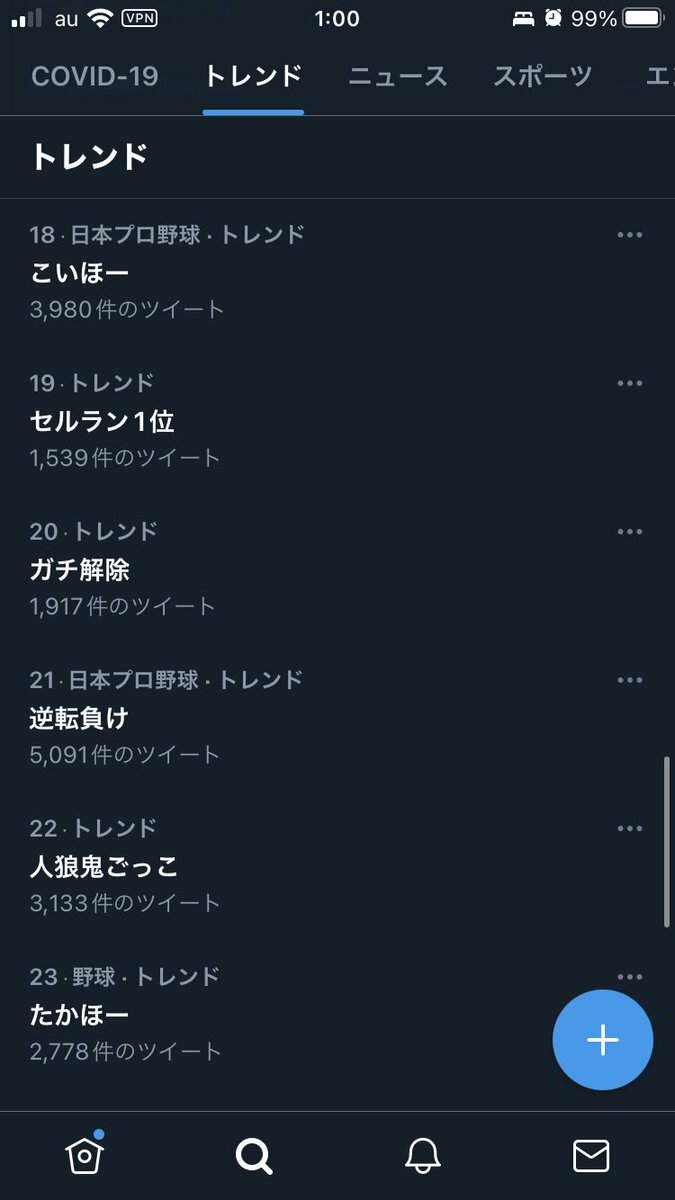This screenshot has height=1200, width=675.
Task: Go to the Home timeline tab
Action: (85, 1155)
